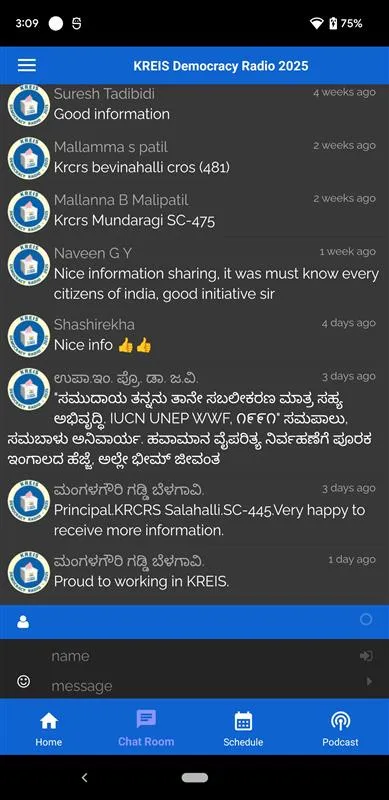Viewport: 389px width, 800px height.
Task: Go to the Podcast tab
Action: tap(340, 728)
